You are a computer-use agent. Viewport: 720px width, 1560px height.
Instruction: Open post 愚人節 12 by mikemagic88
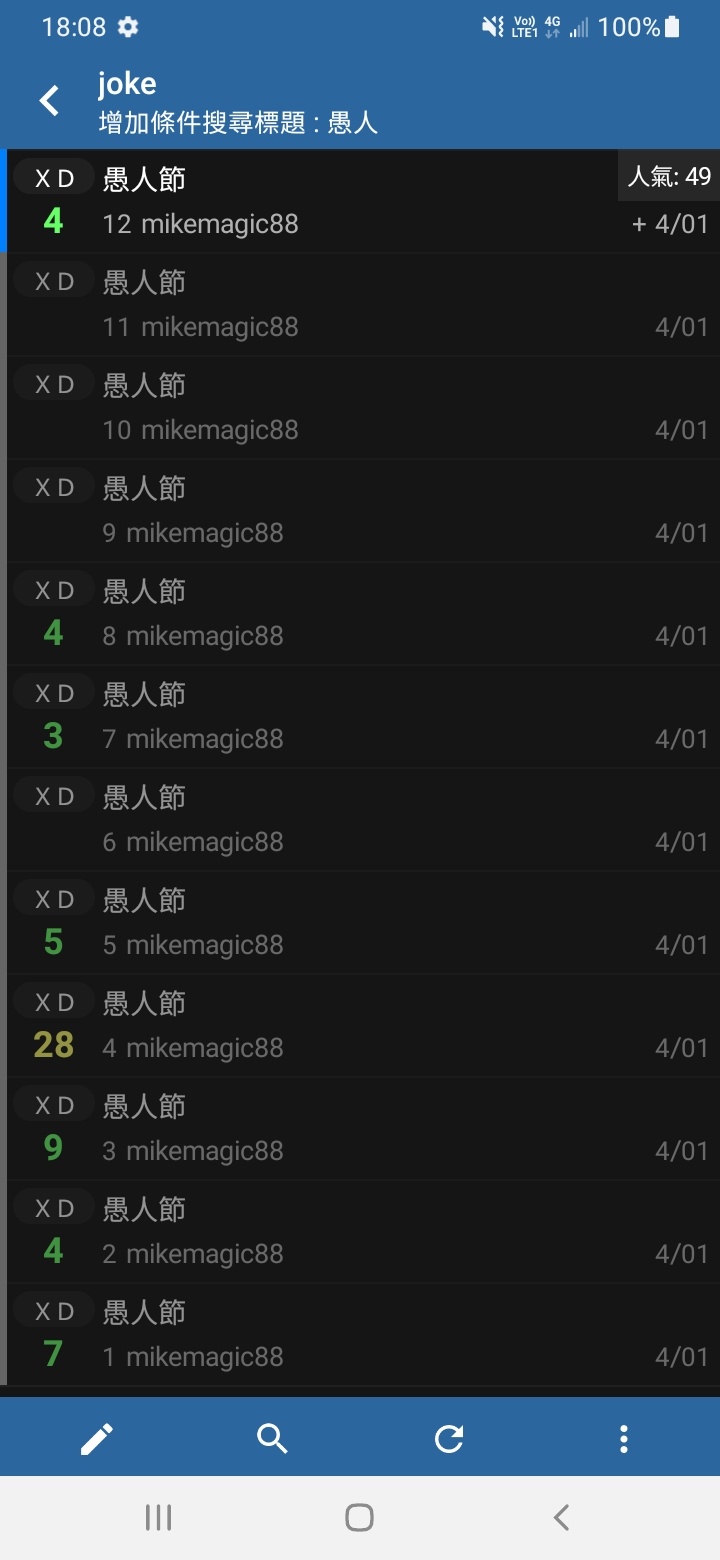360,201
